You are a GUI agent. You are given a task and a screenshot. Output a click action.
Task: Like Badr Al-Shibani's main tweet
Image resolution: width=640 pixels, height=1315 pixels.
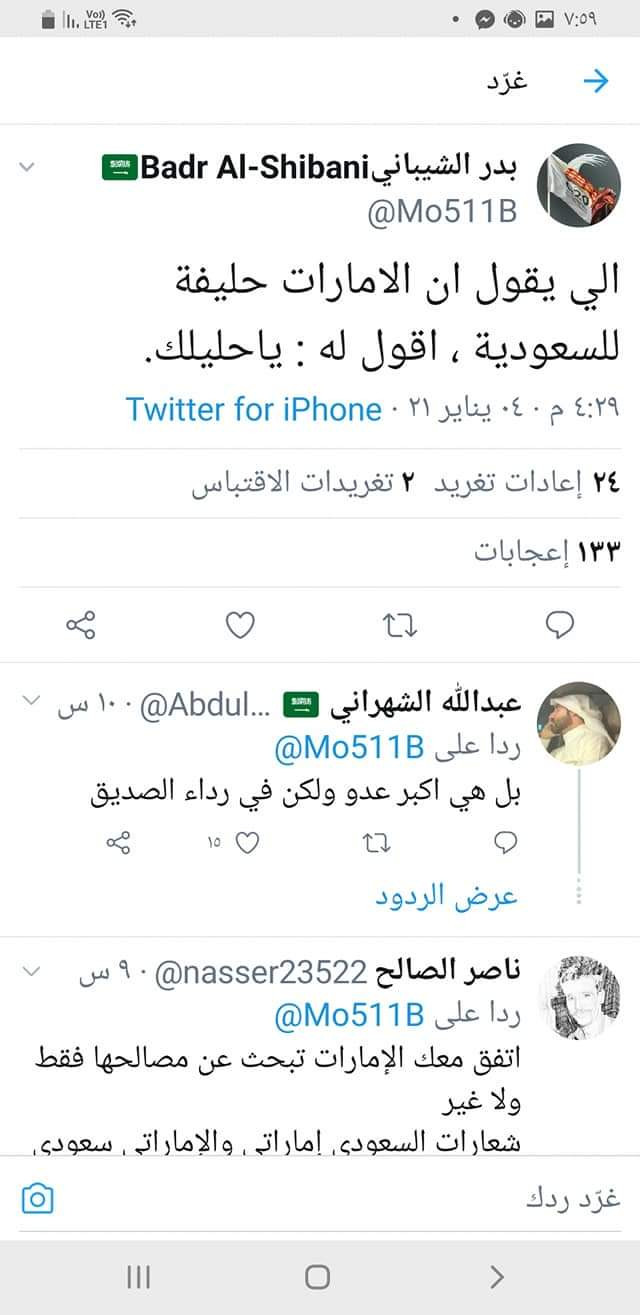[240, 625]
